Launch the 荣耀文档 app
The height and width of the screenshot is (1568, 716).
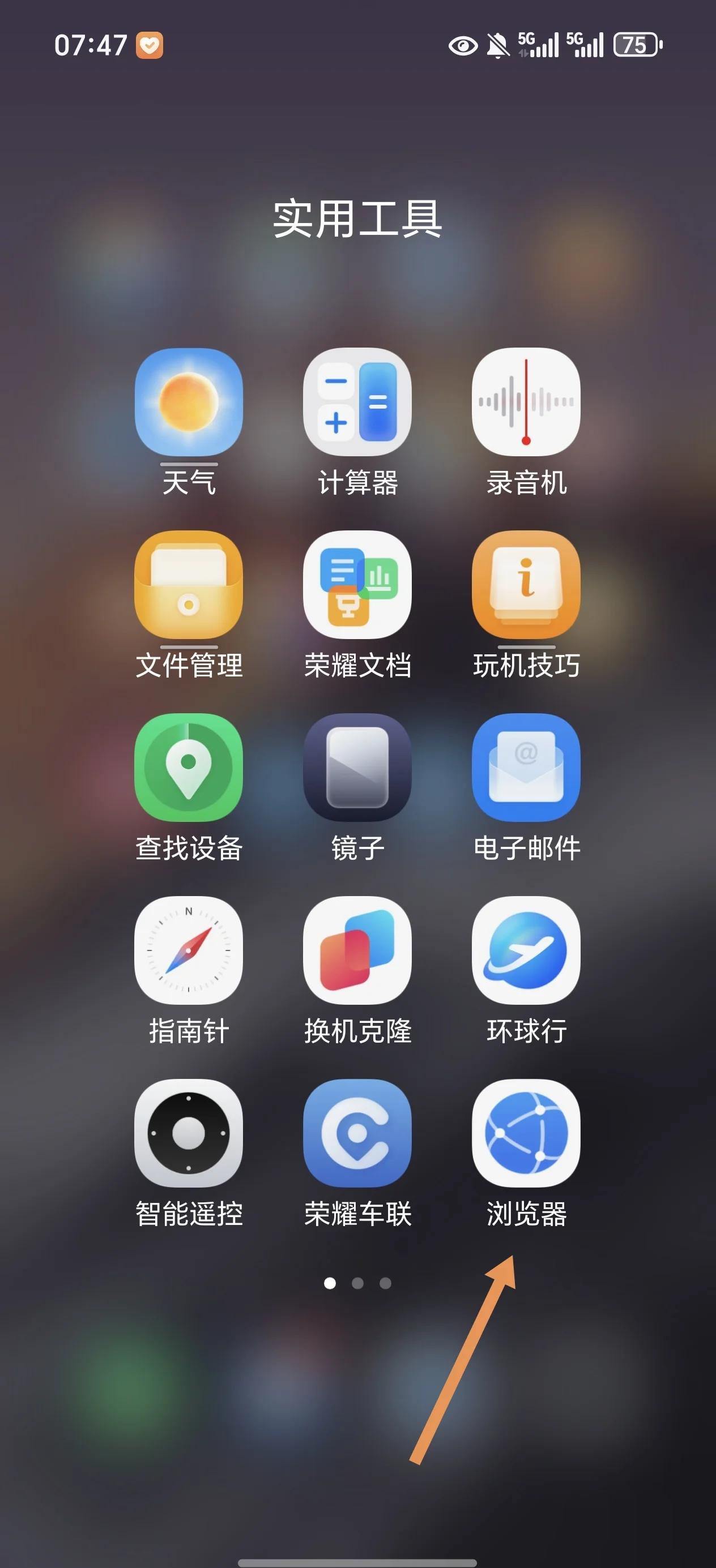pos(357,585)
